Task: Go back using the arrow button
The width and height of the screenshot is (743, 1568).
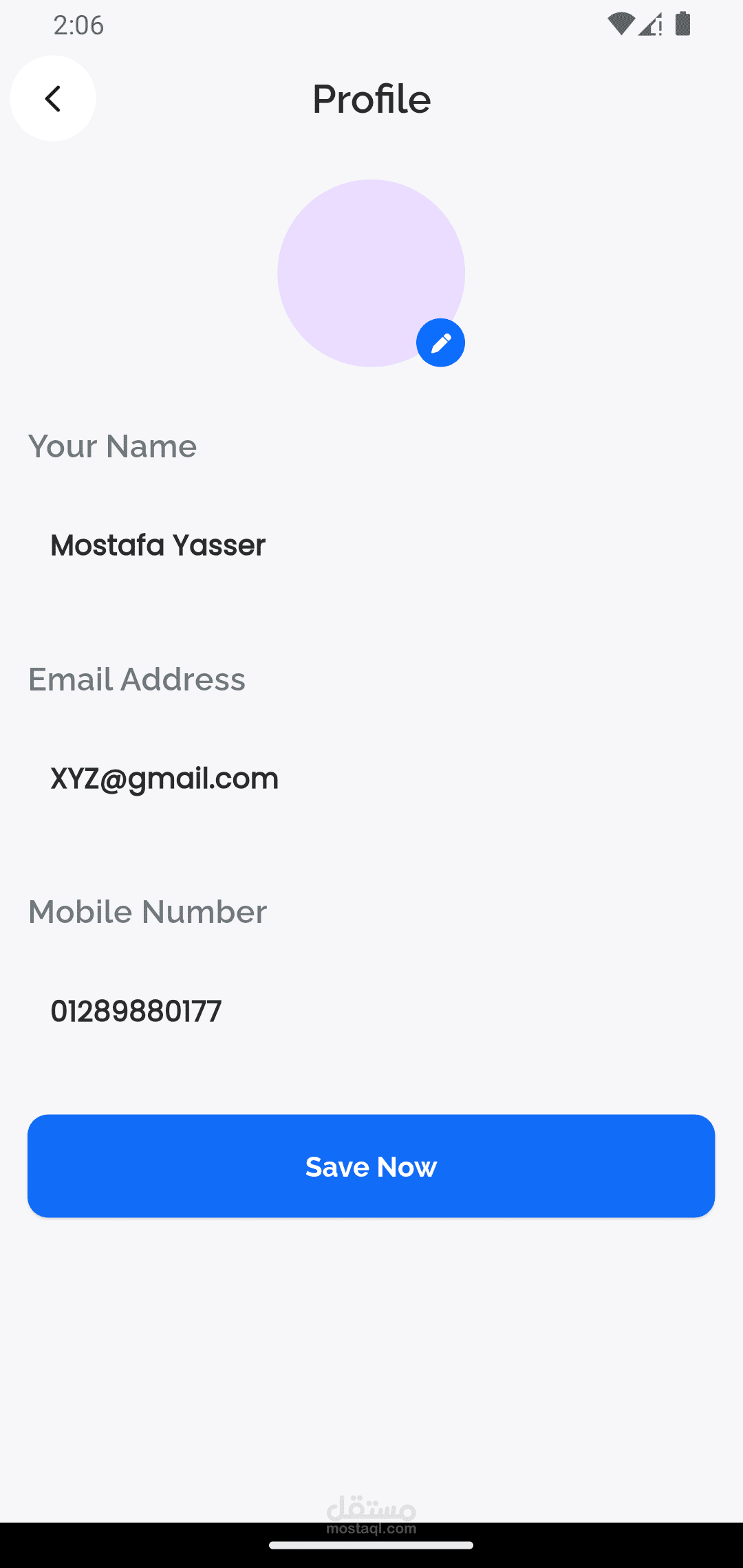Action: [53, 98]
